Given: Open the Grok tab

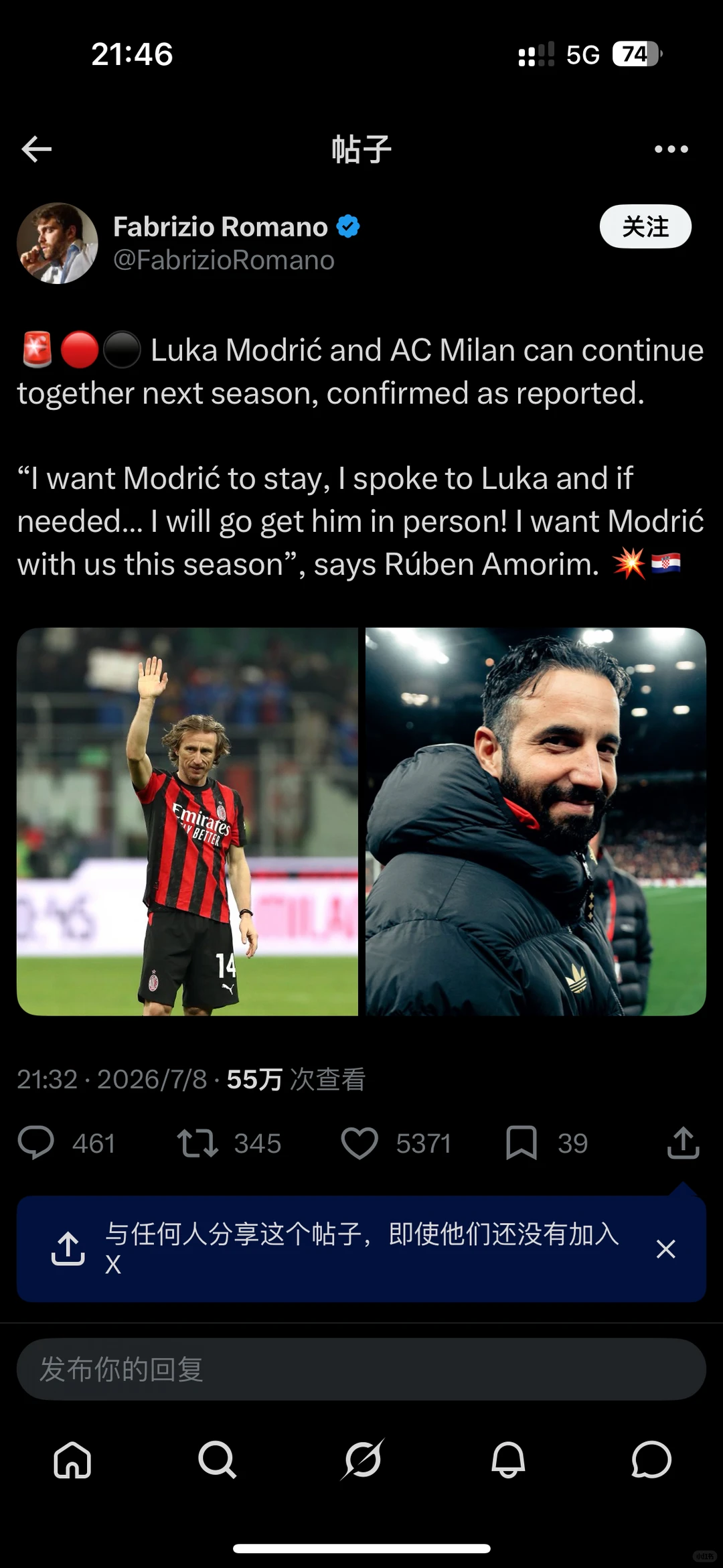Looking at the screenshot, I should (362, 1459).
